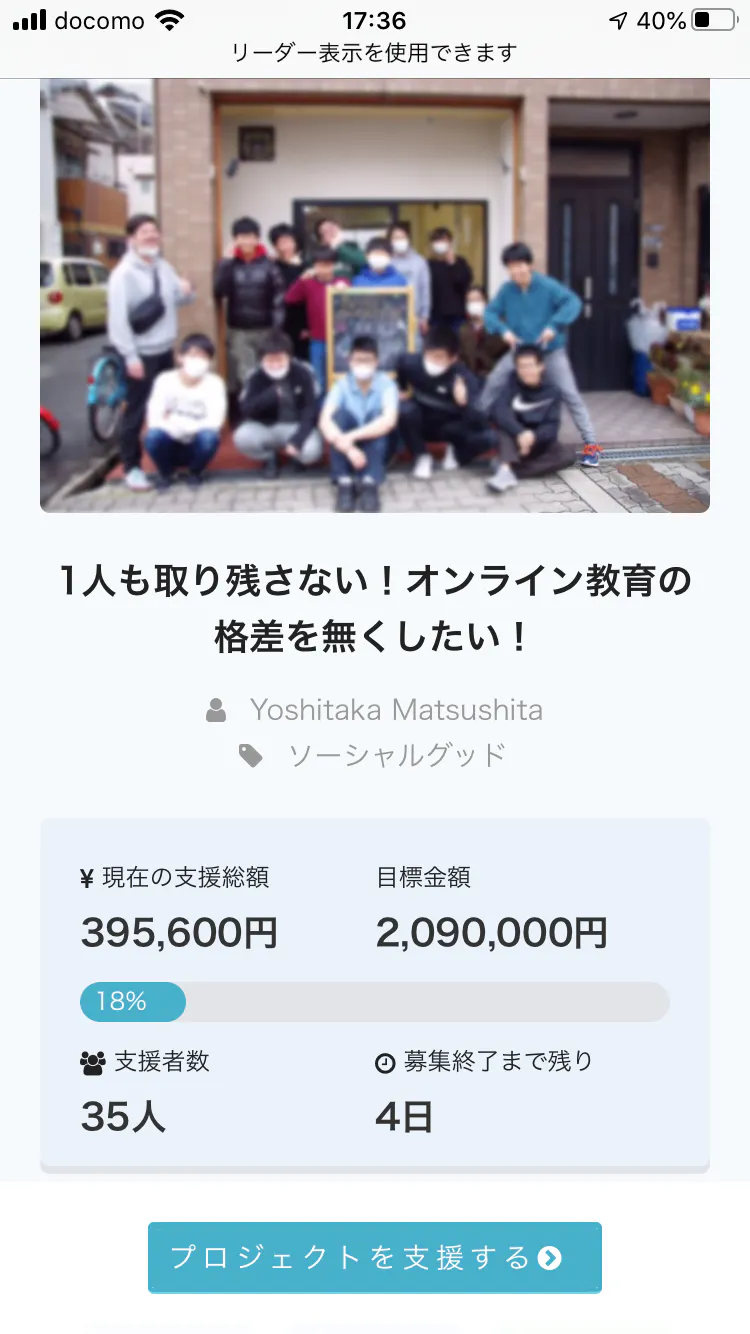
Task: Open the ソーシャルグッド category tag
Action: tap(397, 755)
